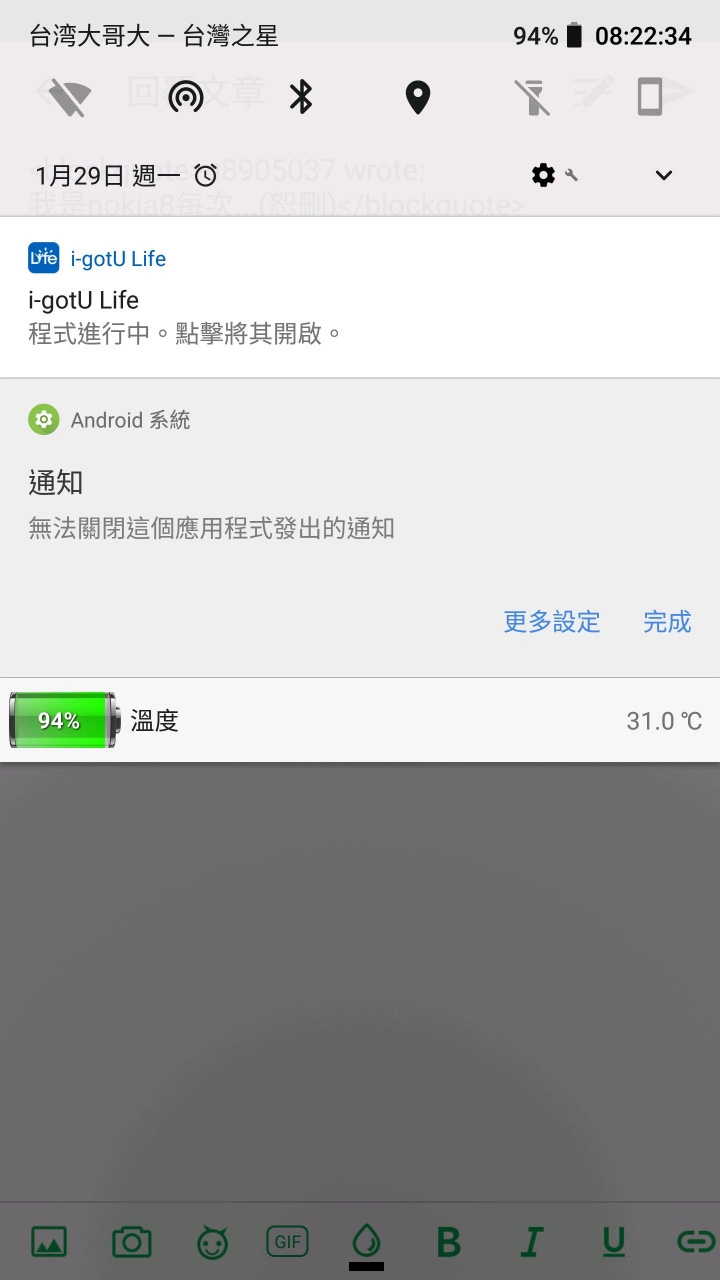The height and width of the screenshot is (1280, 720).
Task: Open system settings gear icon
Action: tap(544, 176)
